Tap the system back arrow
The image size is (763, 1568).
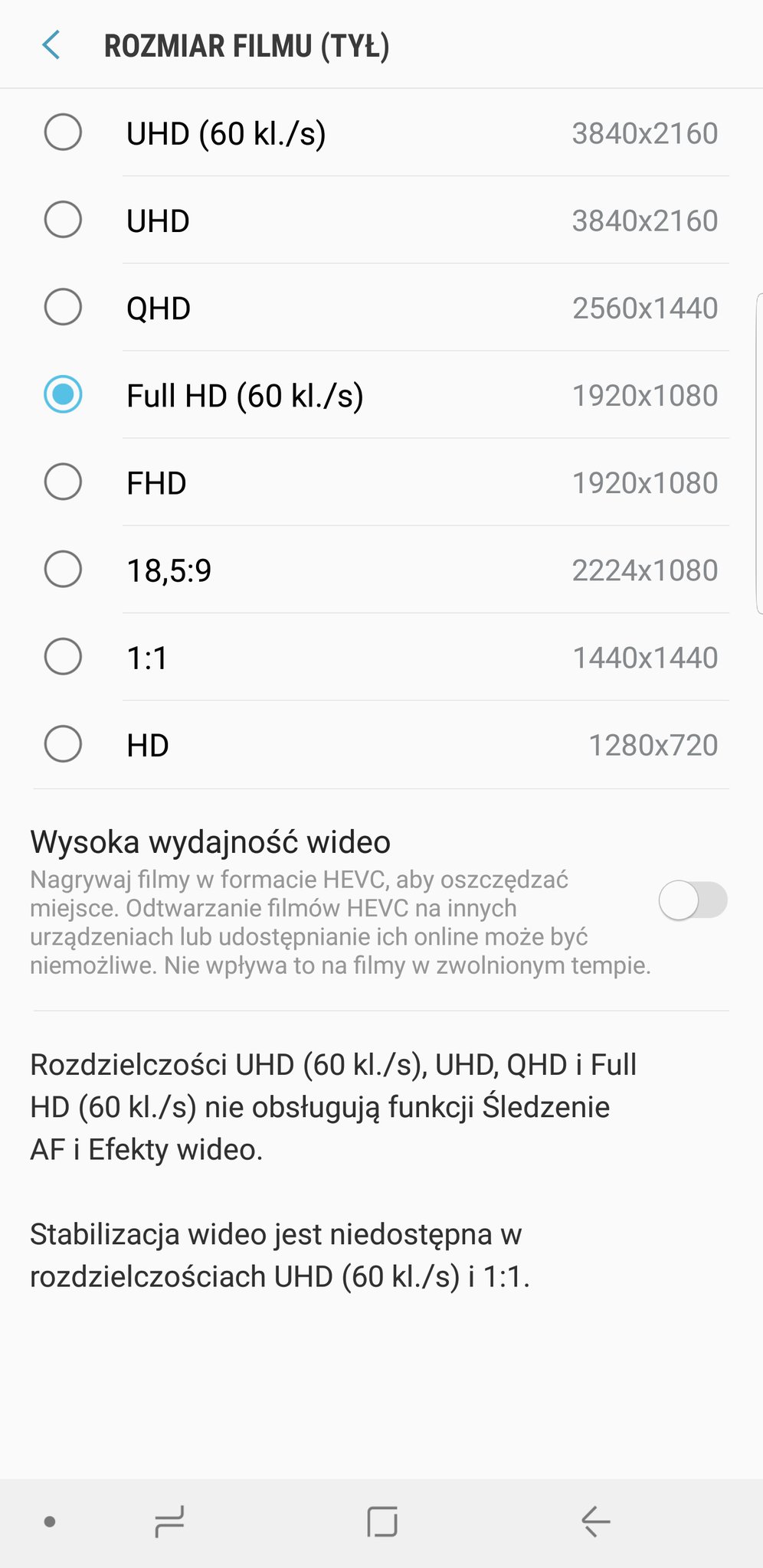click(595, 1521)
